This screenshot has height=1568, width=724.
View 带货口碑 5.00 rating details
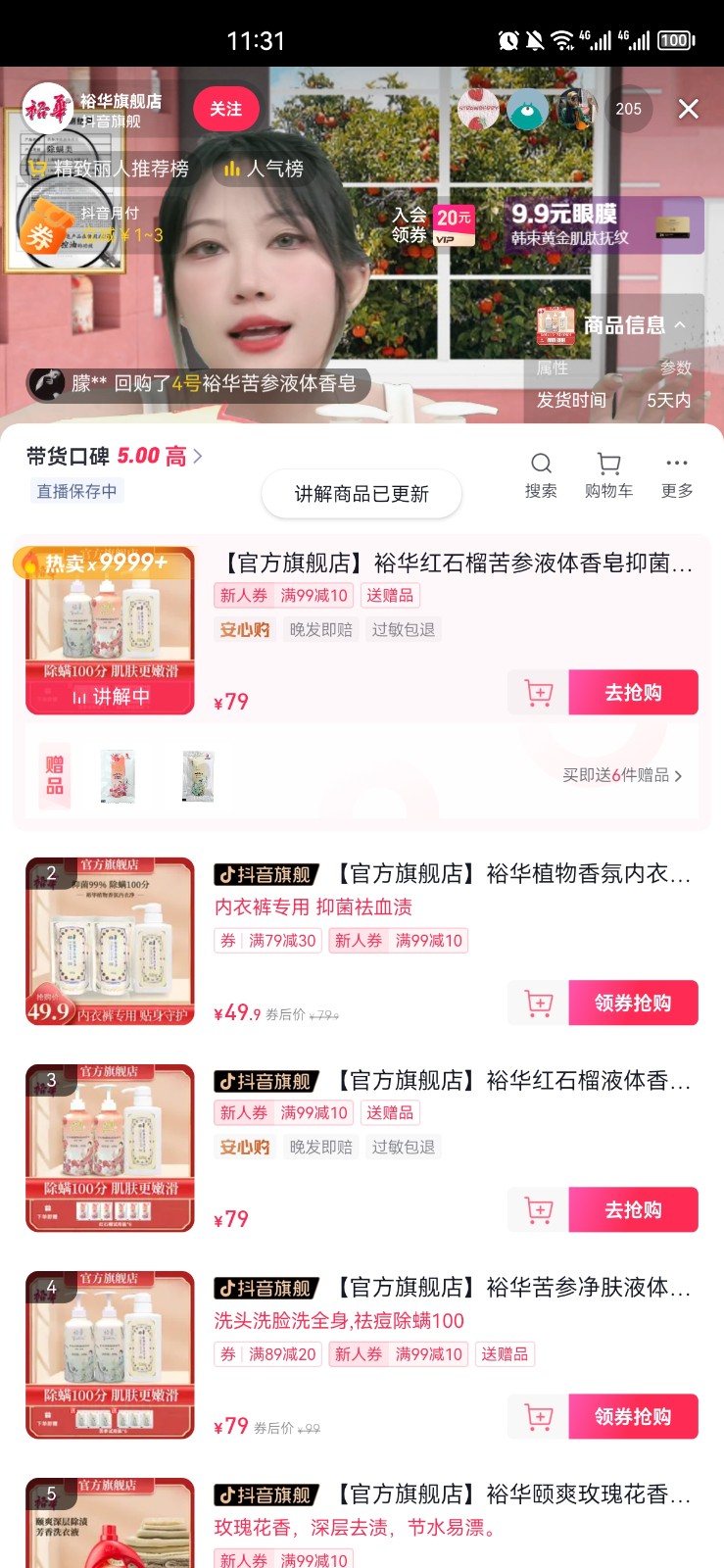[x=115, y=456]
